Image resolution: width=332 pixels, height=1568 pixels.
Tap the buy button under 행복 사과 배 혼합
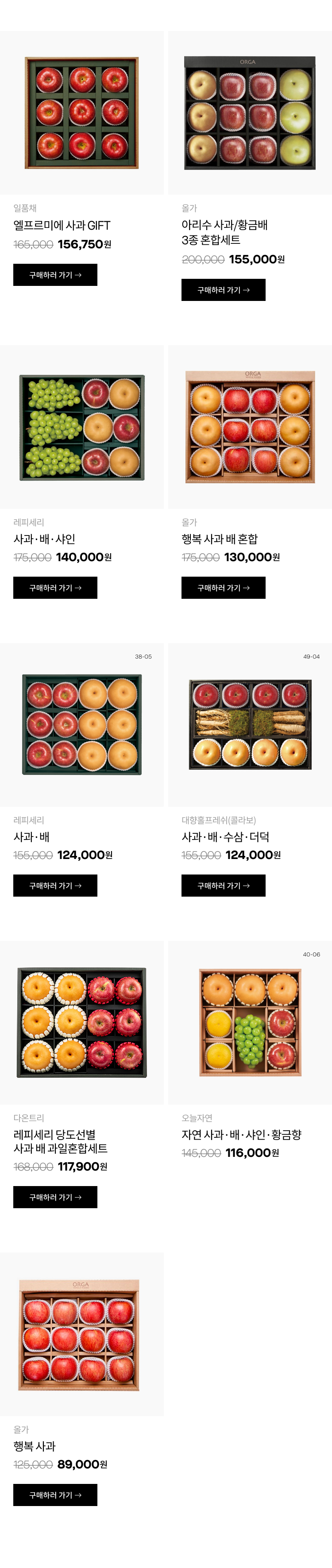pos(223,587)
